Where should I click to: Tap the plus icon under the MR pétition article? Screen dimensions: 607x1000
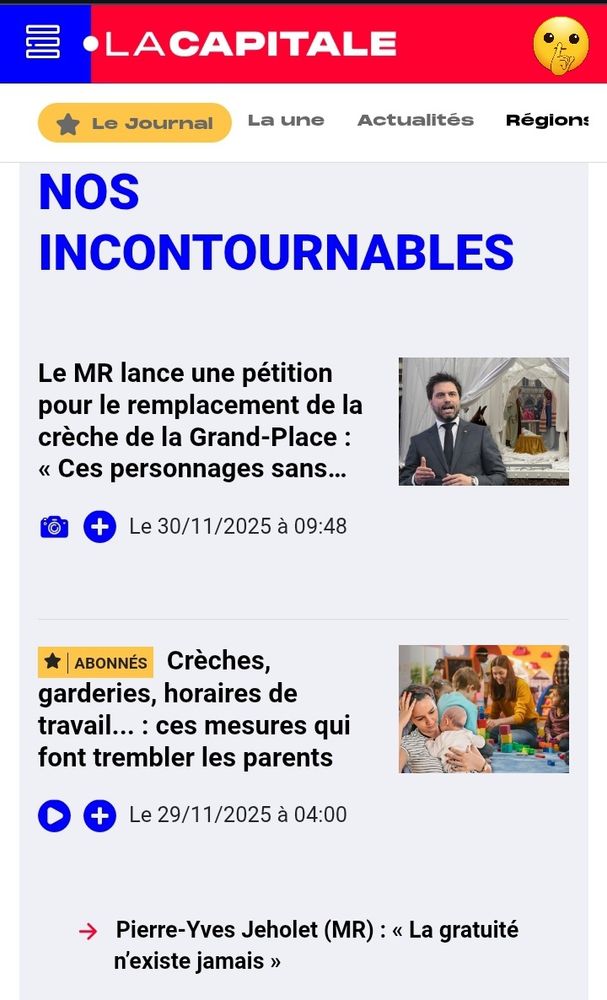coord(100,527)
